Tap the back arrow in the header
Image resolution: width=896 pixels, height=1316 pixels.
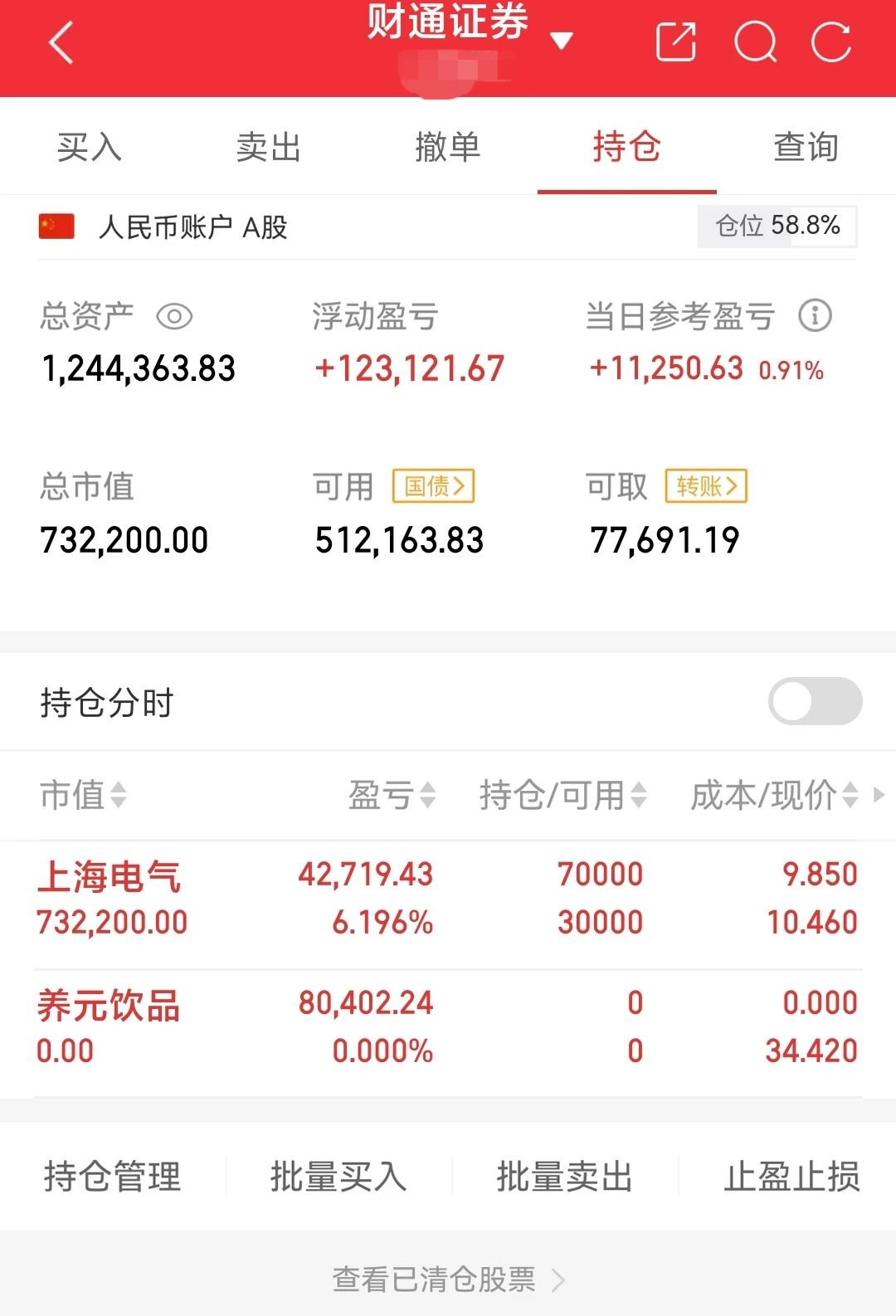pos(61,41)
